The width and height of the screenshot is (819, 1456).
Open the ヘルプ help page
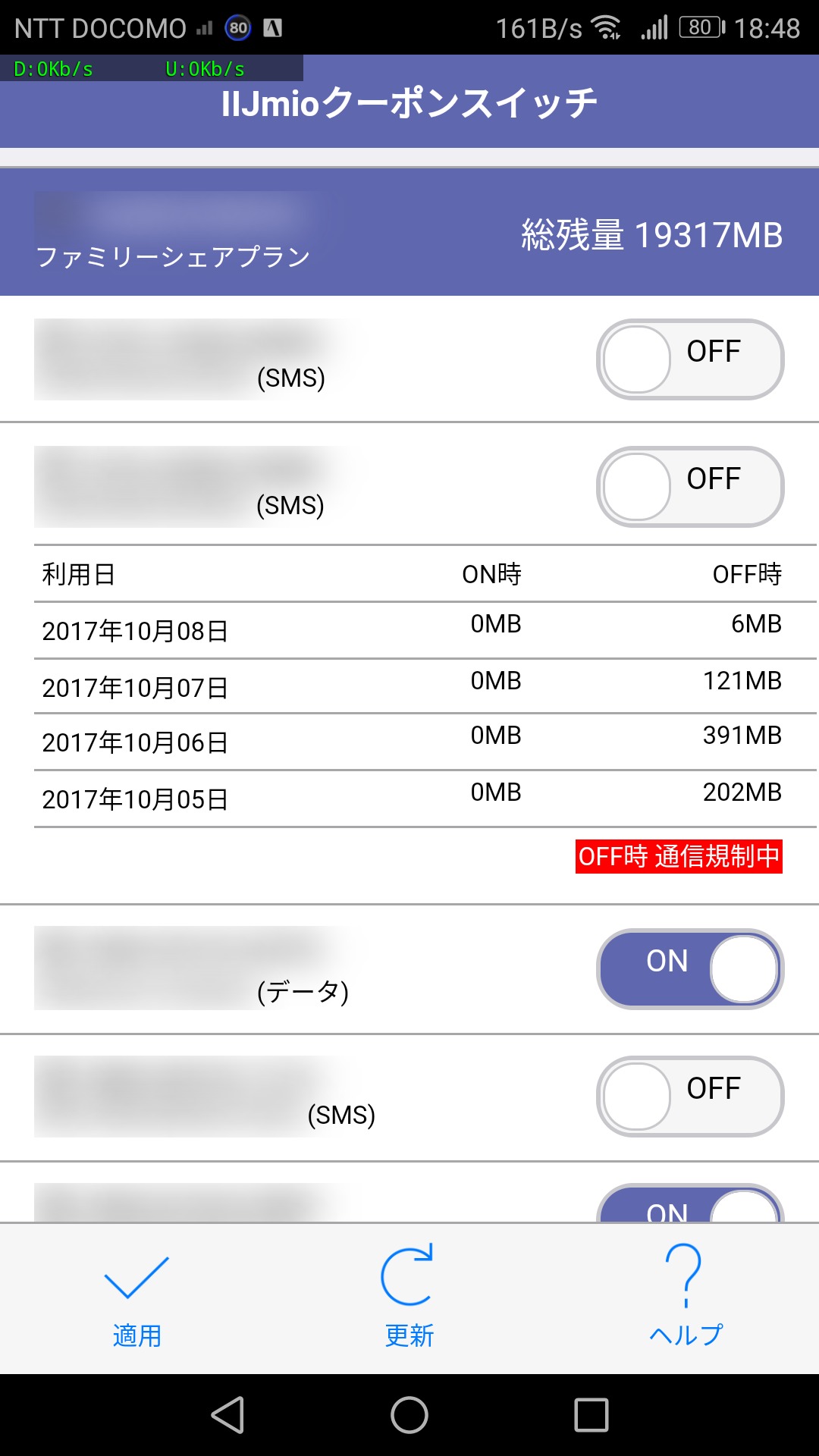pyautogui.click(x=686, y=1297)
